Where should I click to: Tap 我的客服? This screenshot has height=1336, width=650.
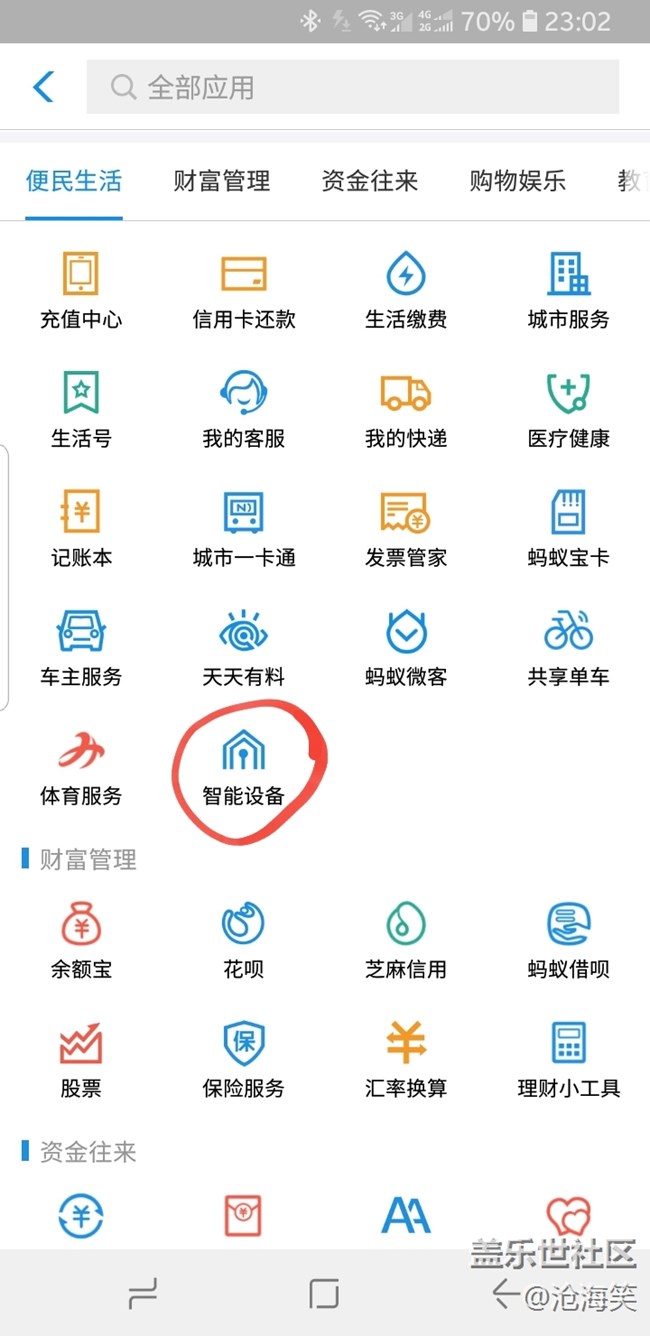[244, 408]
